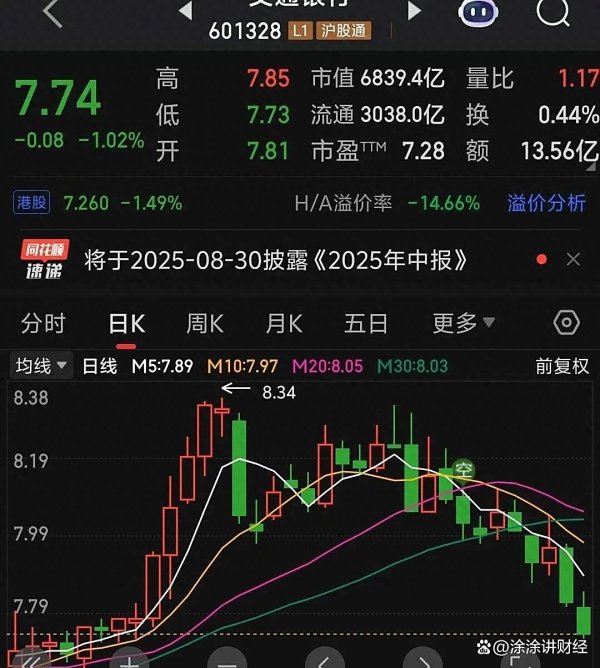
Task: Change the 前复权 adjustment setting
Action: (x=562, y=366)
